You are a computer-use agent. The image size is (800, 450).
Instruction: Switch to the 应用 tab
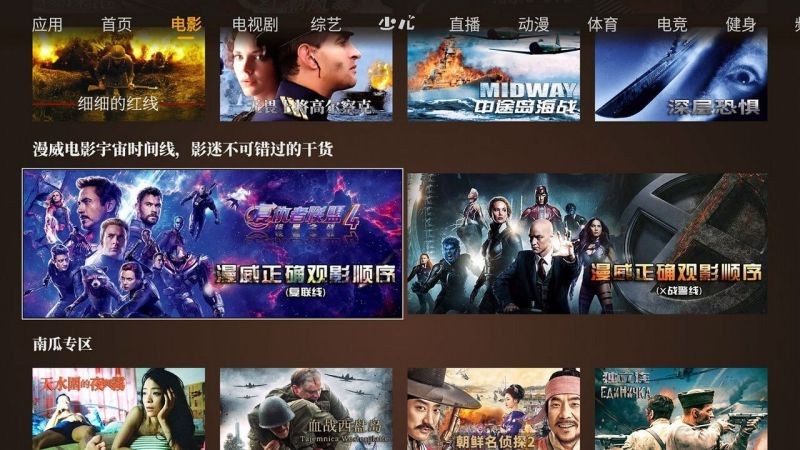pos(47,24)
